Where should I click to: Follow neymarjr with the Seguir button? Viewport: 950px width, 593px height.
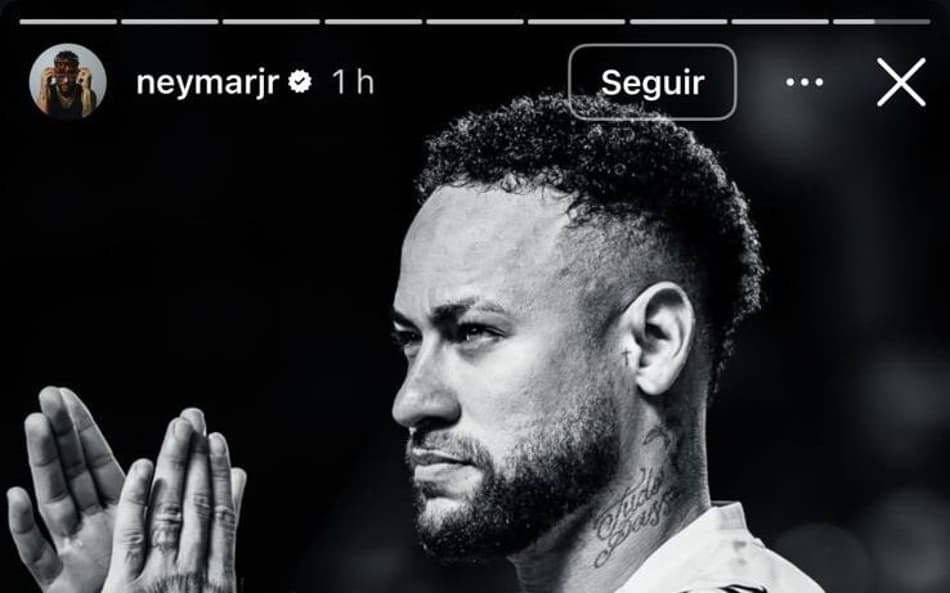tap(652, 82)
